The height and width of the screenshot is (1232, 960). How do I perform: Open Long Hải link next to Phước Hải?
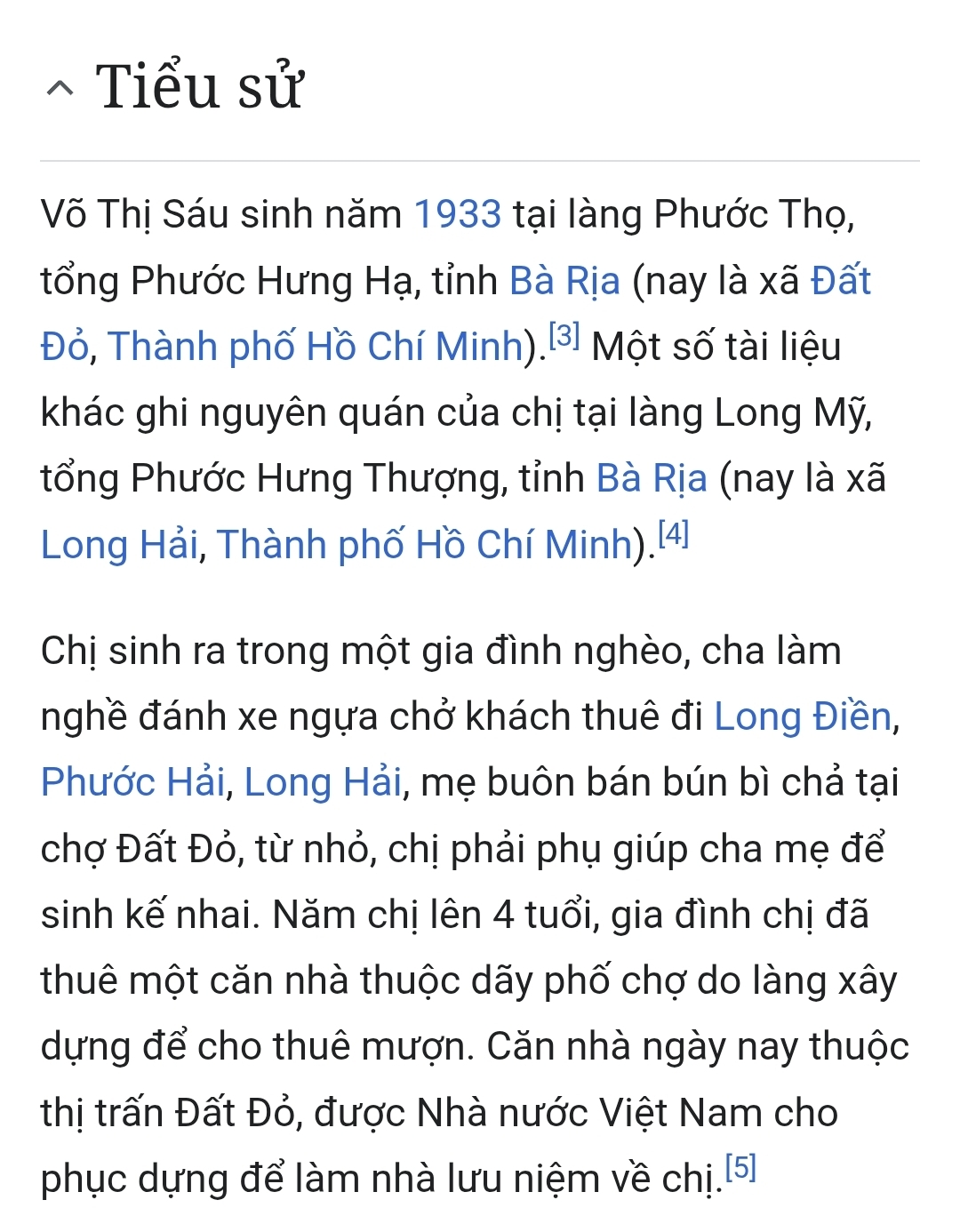tap(323, 782)
